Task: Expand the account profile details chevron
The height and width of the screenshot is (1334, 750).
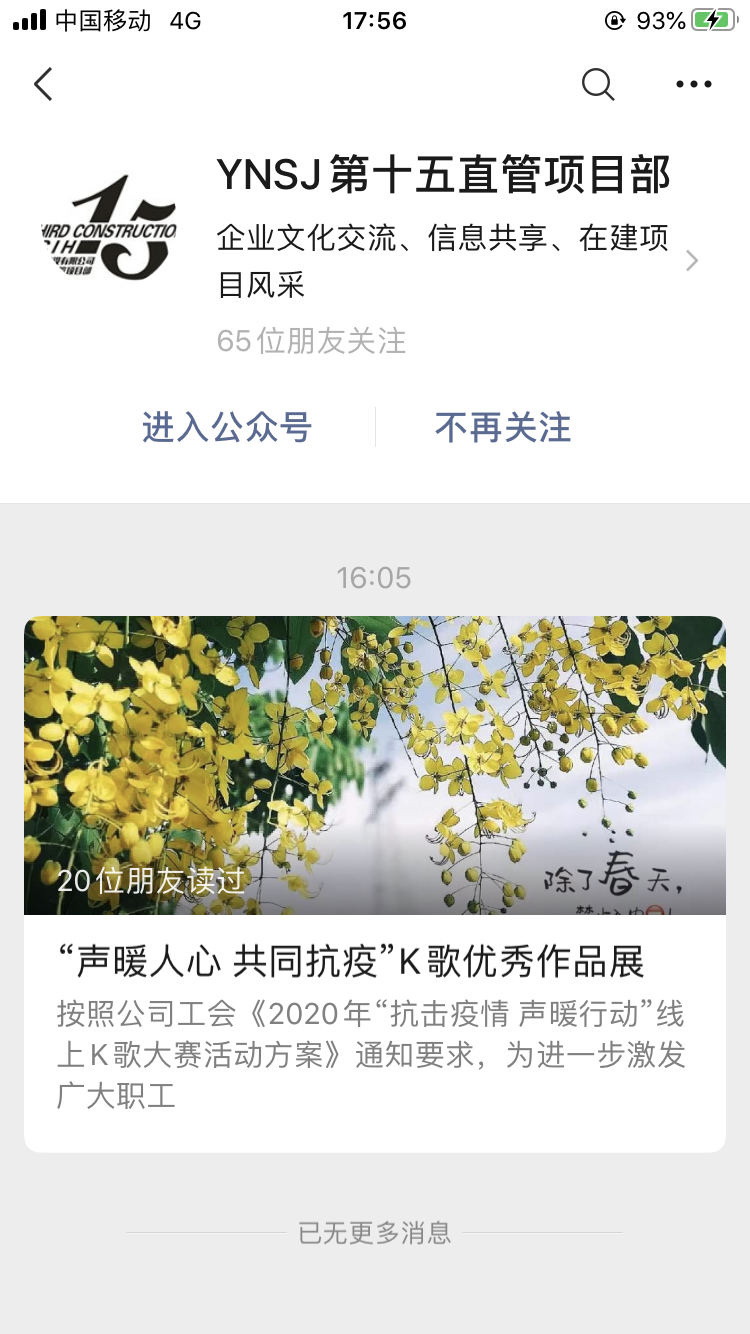Action: (691, 260)
